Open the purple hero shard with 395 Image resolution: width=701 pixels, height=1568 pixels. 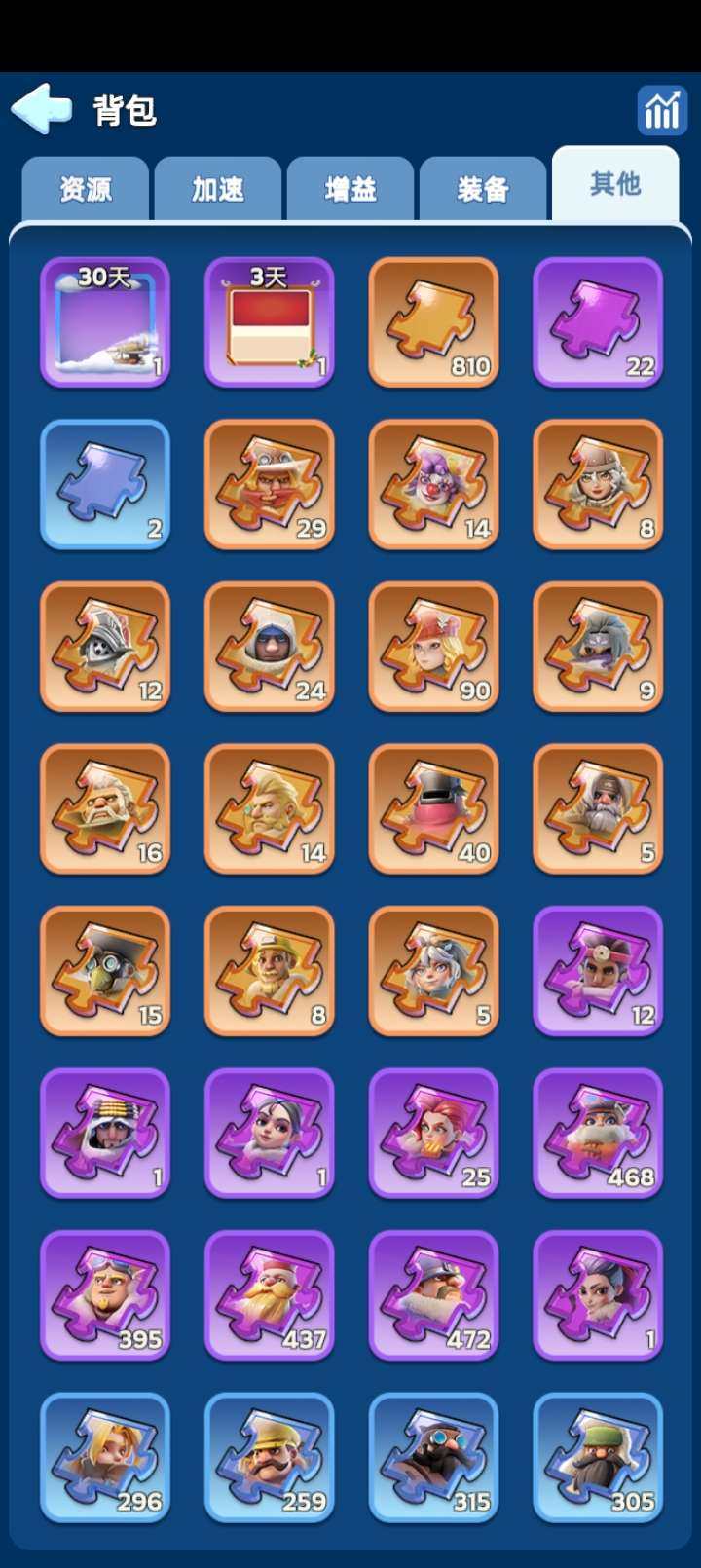[x=105, y=1295]
